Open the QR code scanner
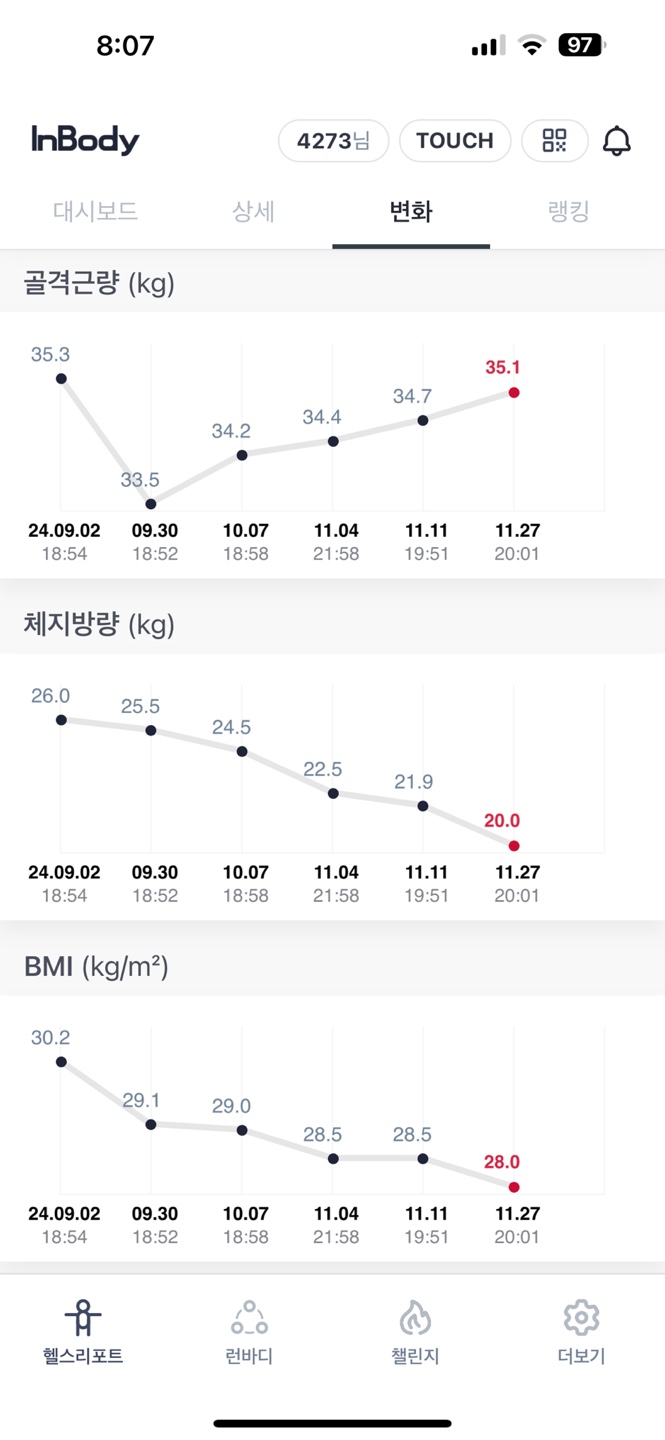This screenshot has width=665, height=1440. tap(554, 141)
